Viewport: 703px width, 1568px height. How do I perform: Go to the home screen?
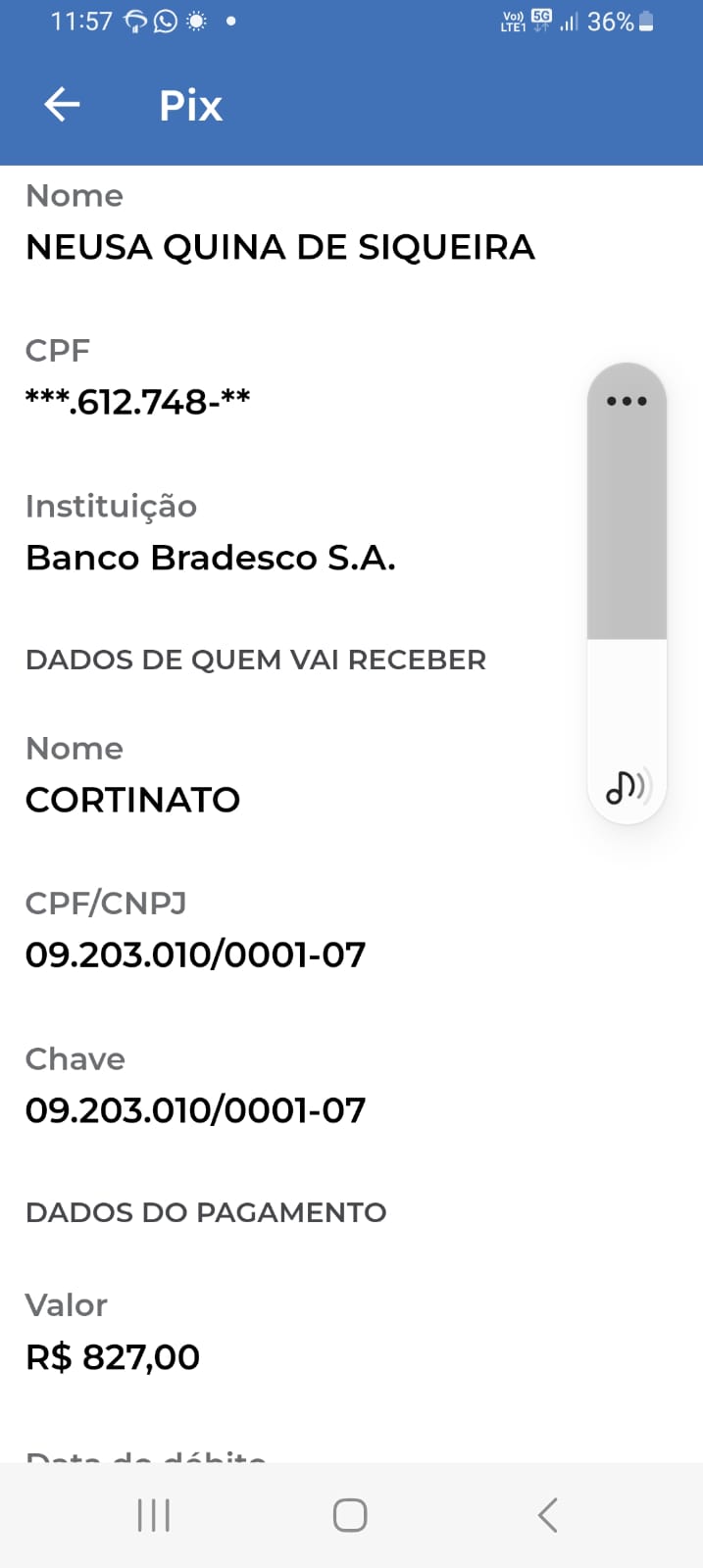pos(350,1515)
